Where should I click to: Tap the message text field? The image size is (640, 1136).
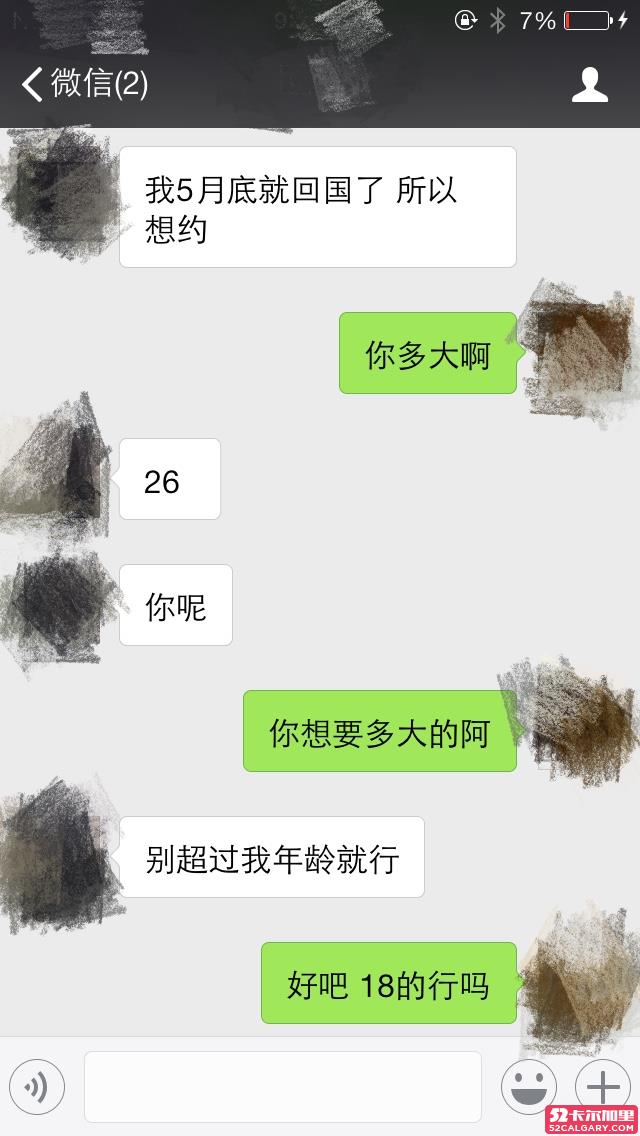(283, 1087)
